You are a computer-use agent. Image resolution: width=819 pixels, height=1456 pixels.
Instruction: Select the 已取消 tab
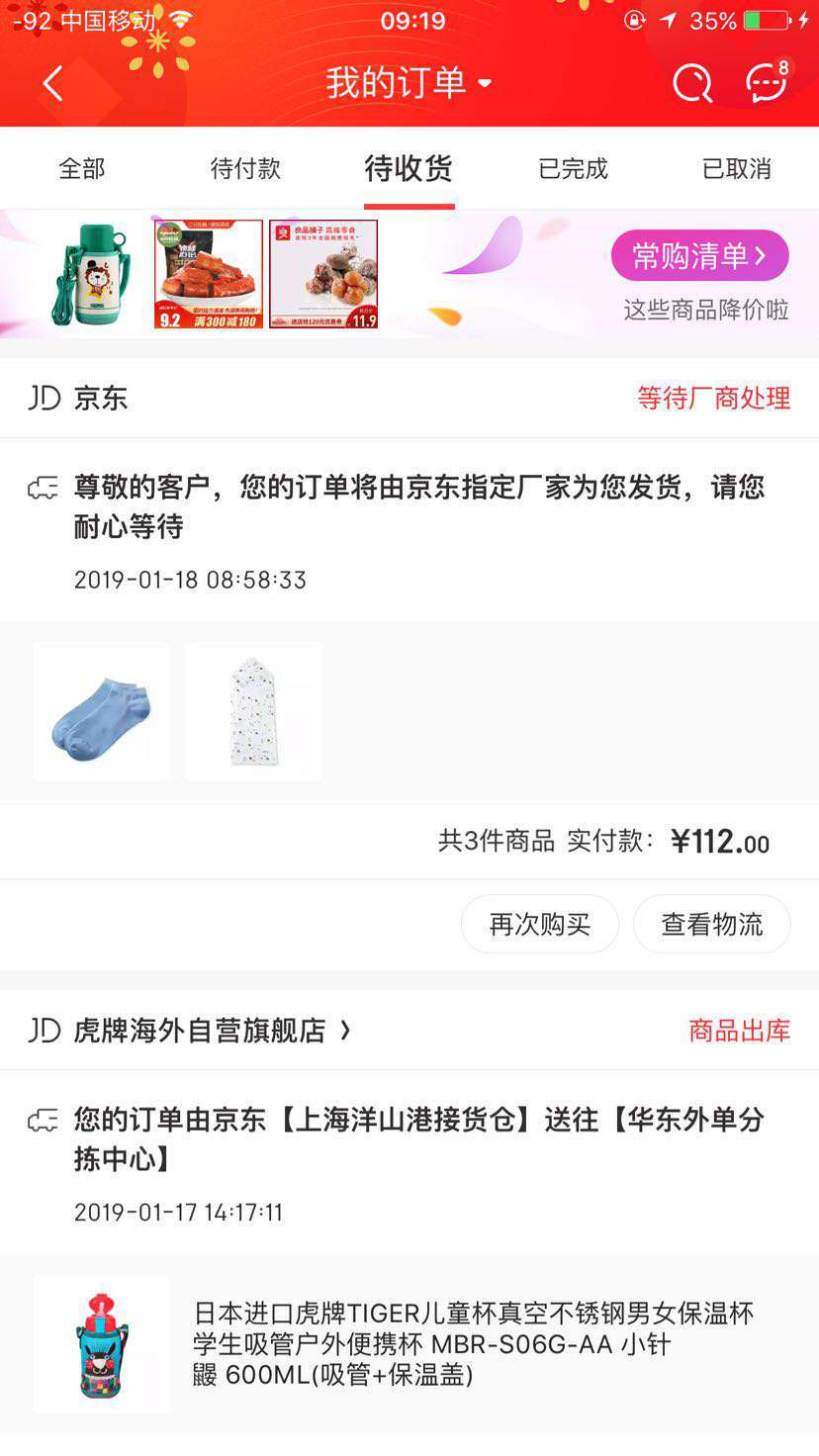[737, 168]
